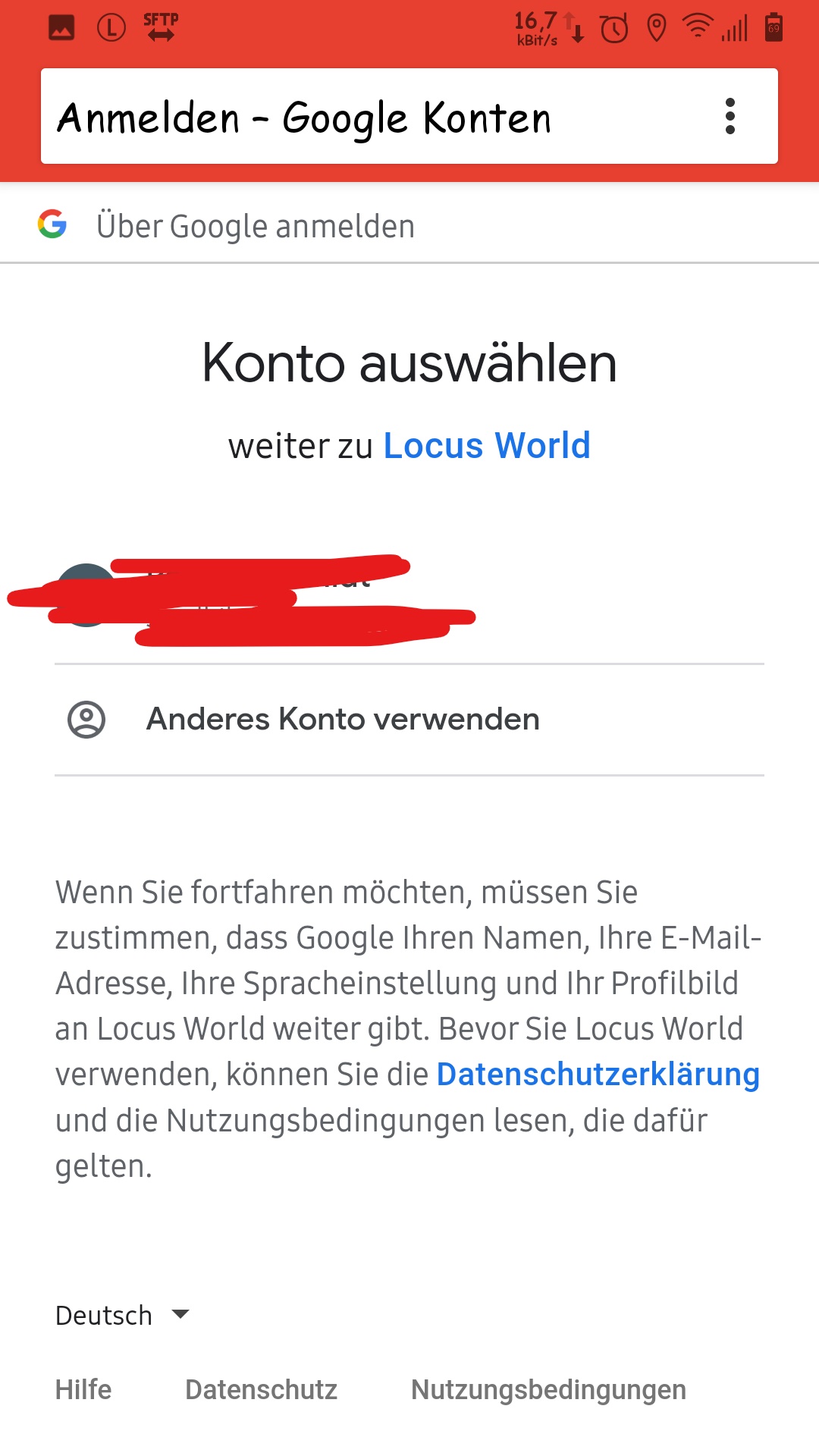Open the Locus World link
Viewport: 819px width, 1456px height.
click(x=487, y=445)
